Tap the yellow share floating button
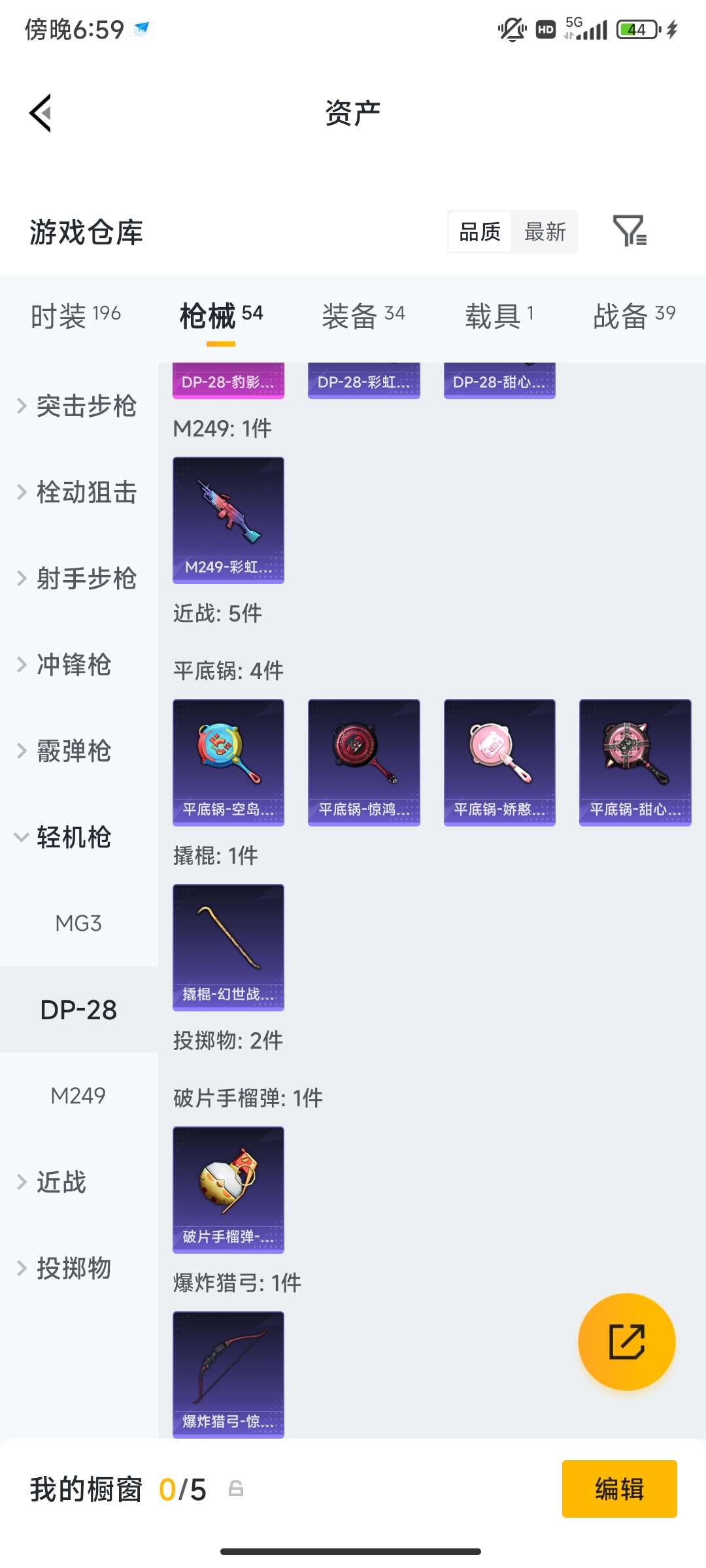 click(x=626, y=1341)
